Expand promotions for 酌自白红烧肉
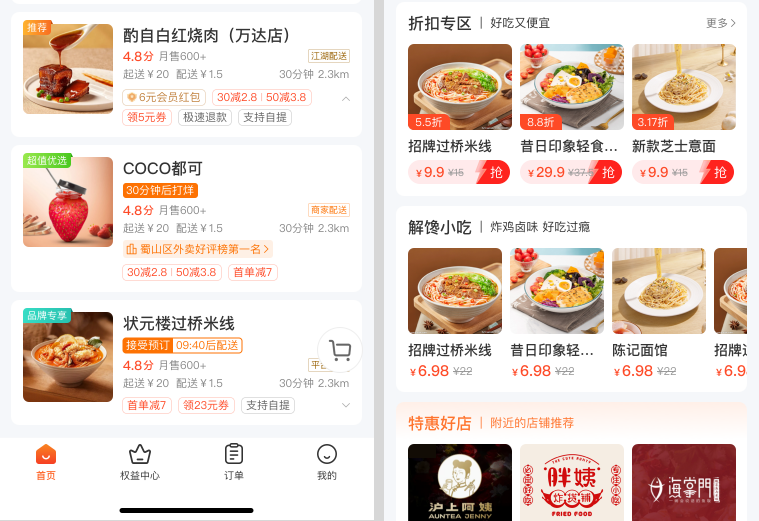Image resolution: width=759 pixels, height=521 pixels. click(346, 98)
